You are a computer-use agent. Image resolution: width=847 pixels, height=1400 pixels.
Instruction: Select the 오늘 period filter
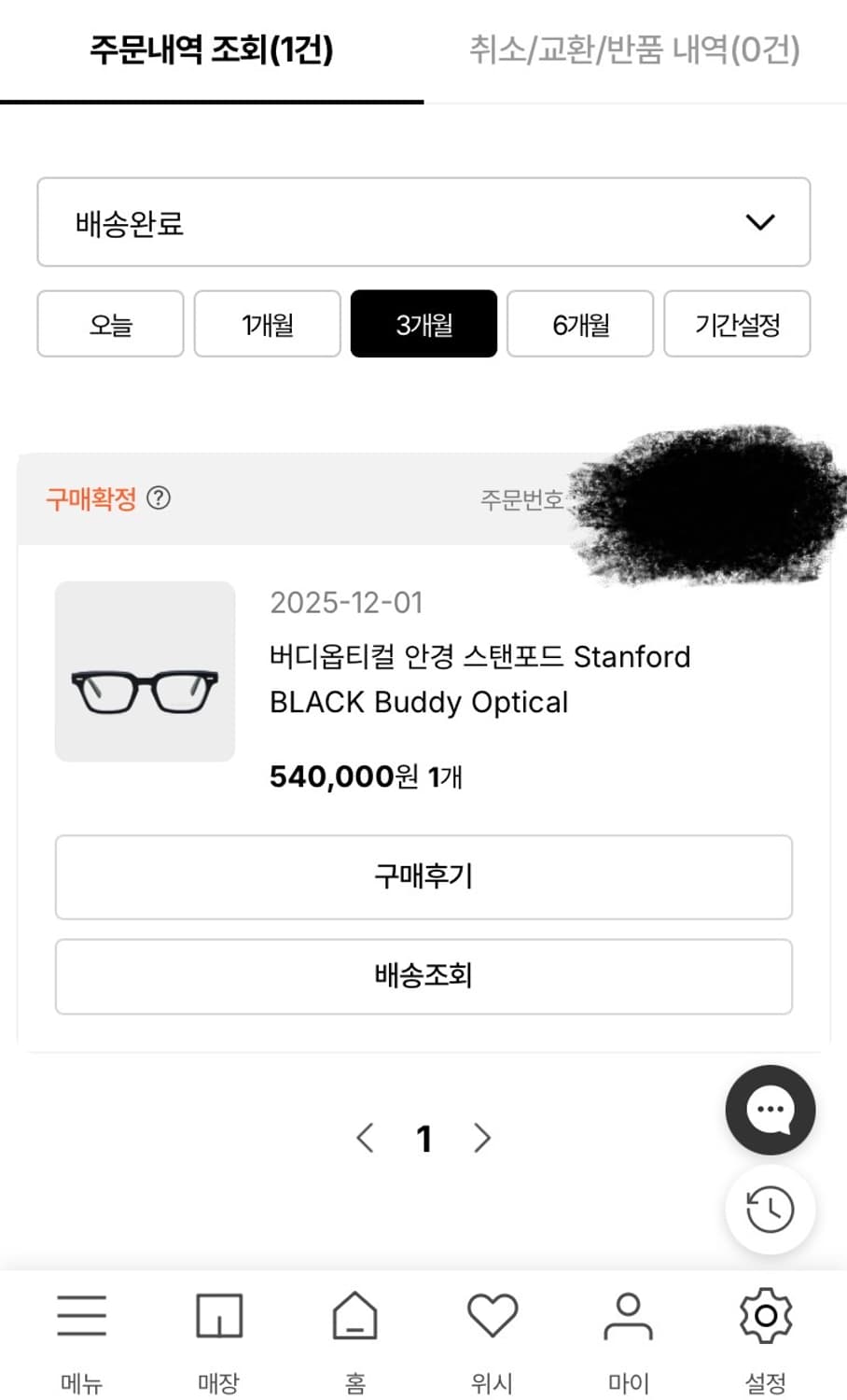coord(109,324)
